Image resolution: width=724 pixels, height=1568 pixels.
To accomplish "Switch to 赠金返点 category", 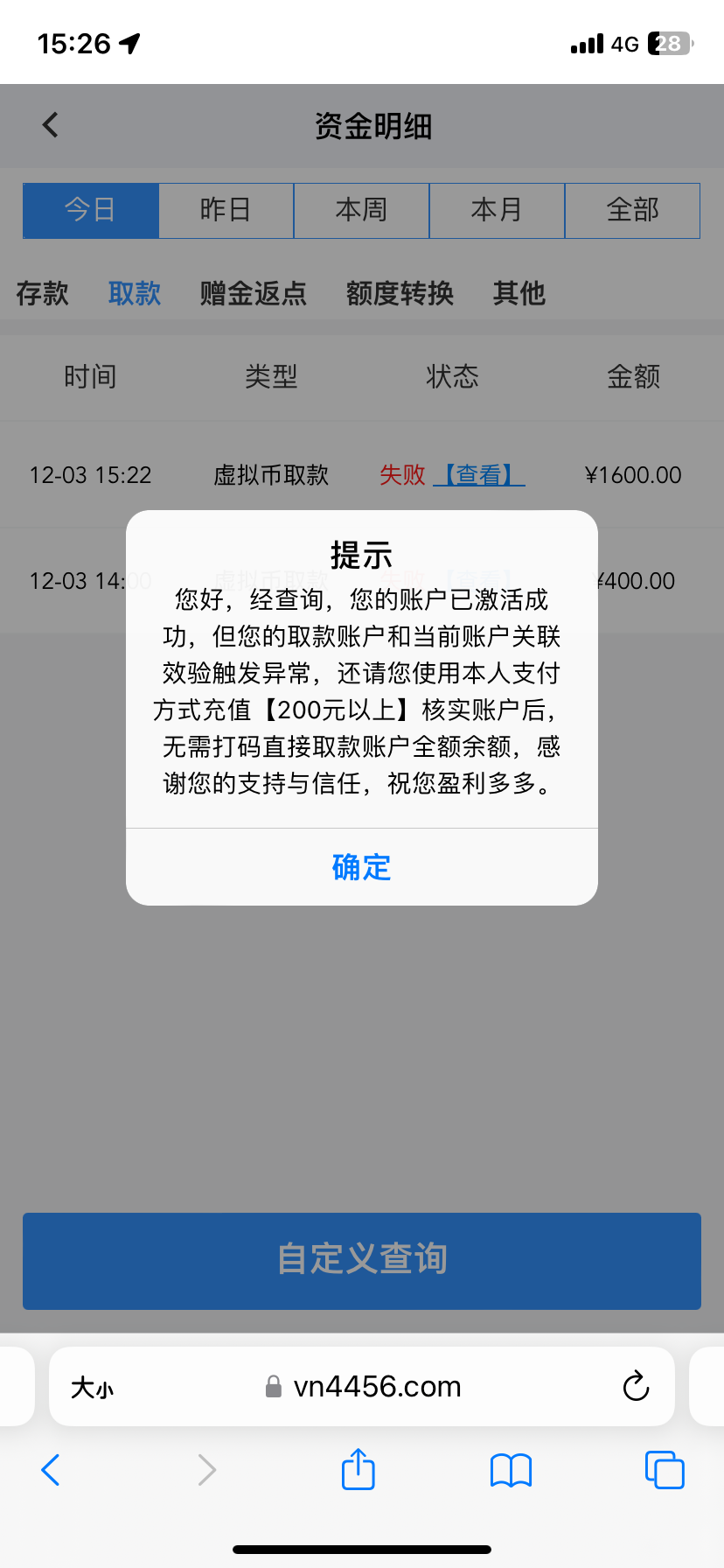I will coord(254,293).
